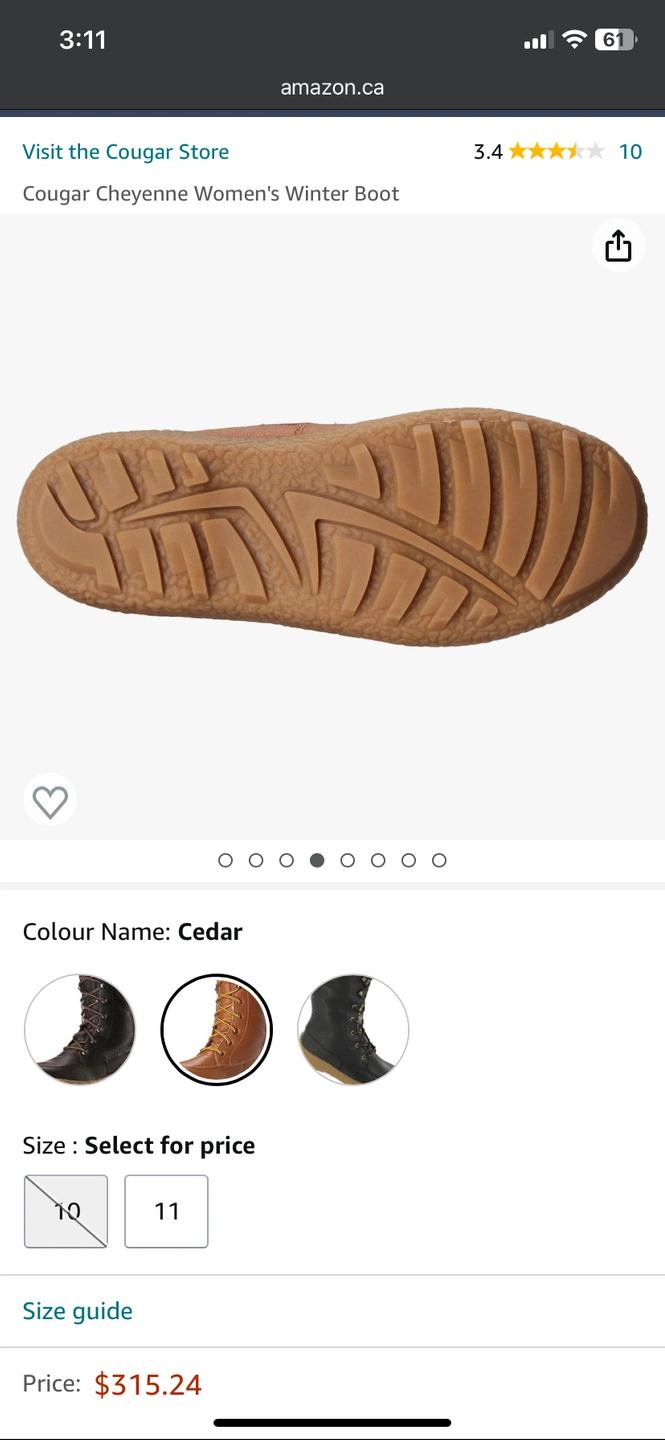Open the Size guide
The width and height of the screenshot is (665, 1440).
pyautogui.click(x=78, y=1311)
